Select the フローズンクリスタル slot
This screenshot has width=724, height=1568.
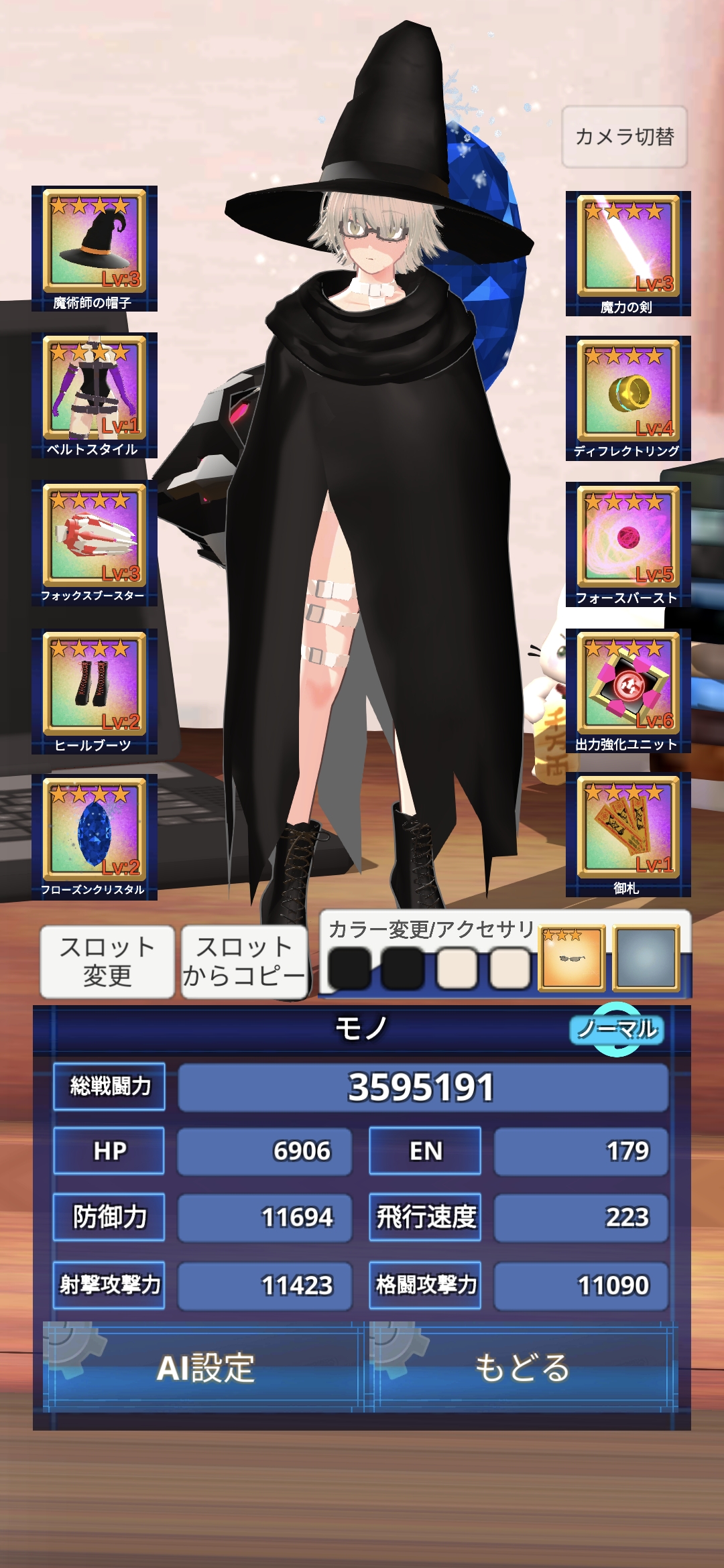(x=95, y=836)
